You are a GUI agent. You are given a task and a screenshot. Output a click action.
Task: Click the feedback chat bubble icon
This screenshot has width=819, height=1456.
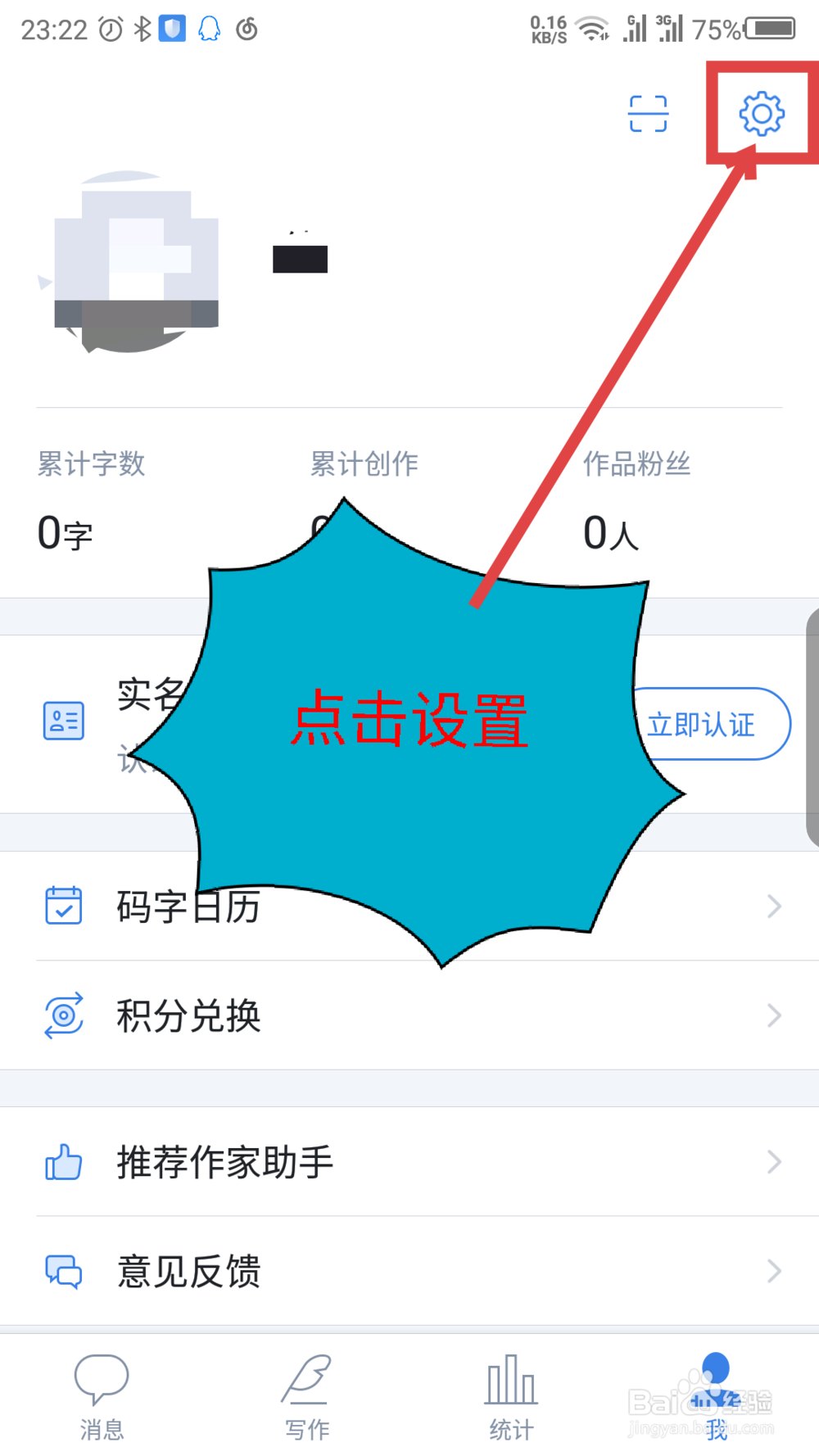coord(63,1270)
